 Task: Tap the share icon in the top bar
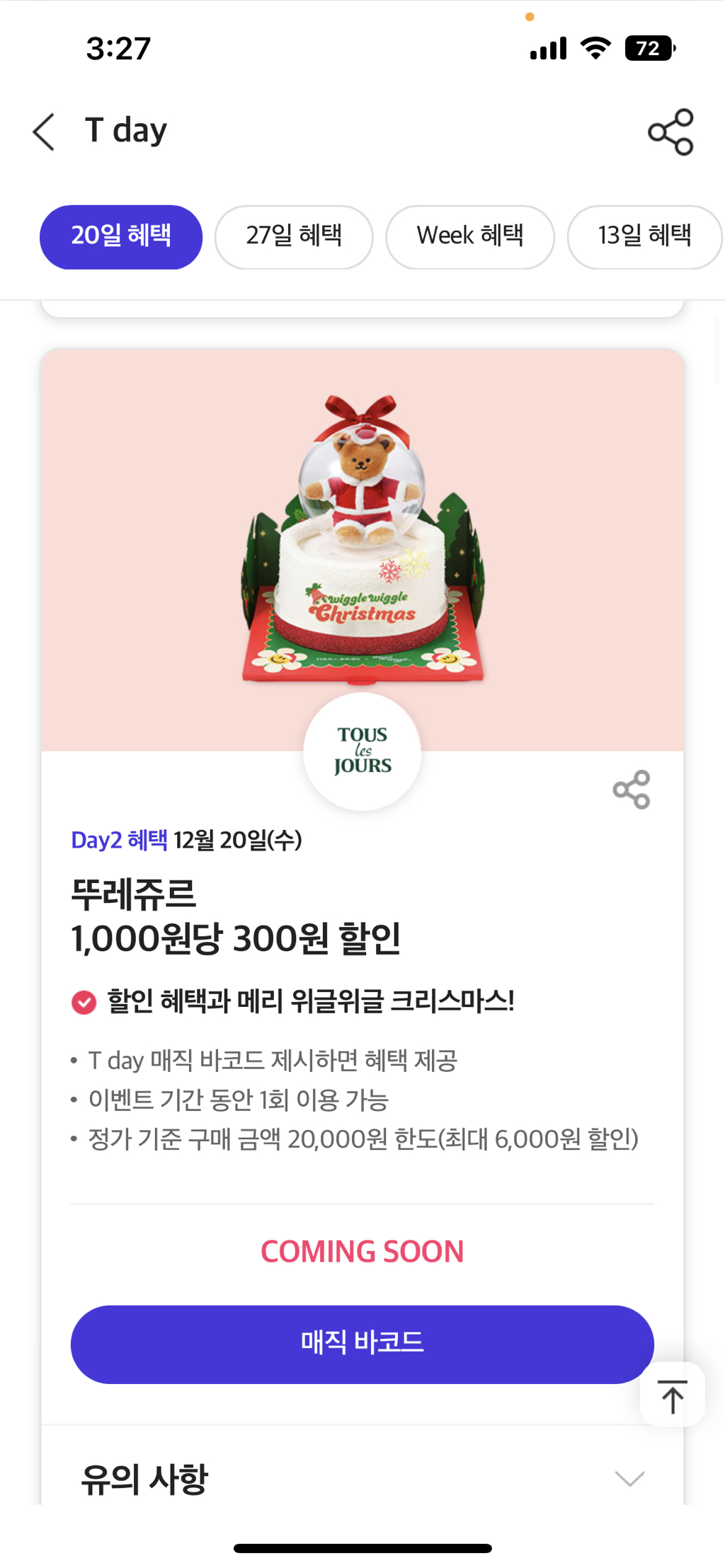coord(671,131)
